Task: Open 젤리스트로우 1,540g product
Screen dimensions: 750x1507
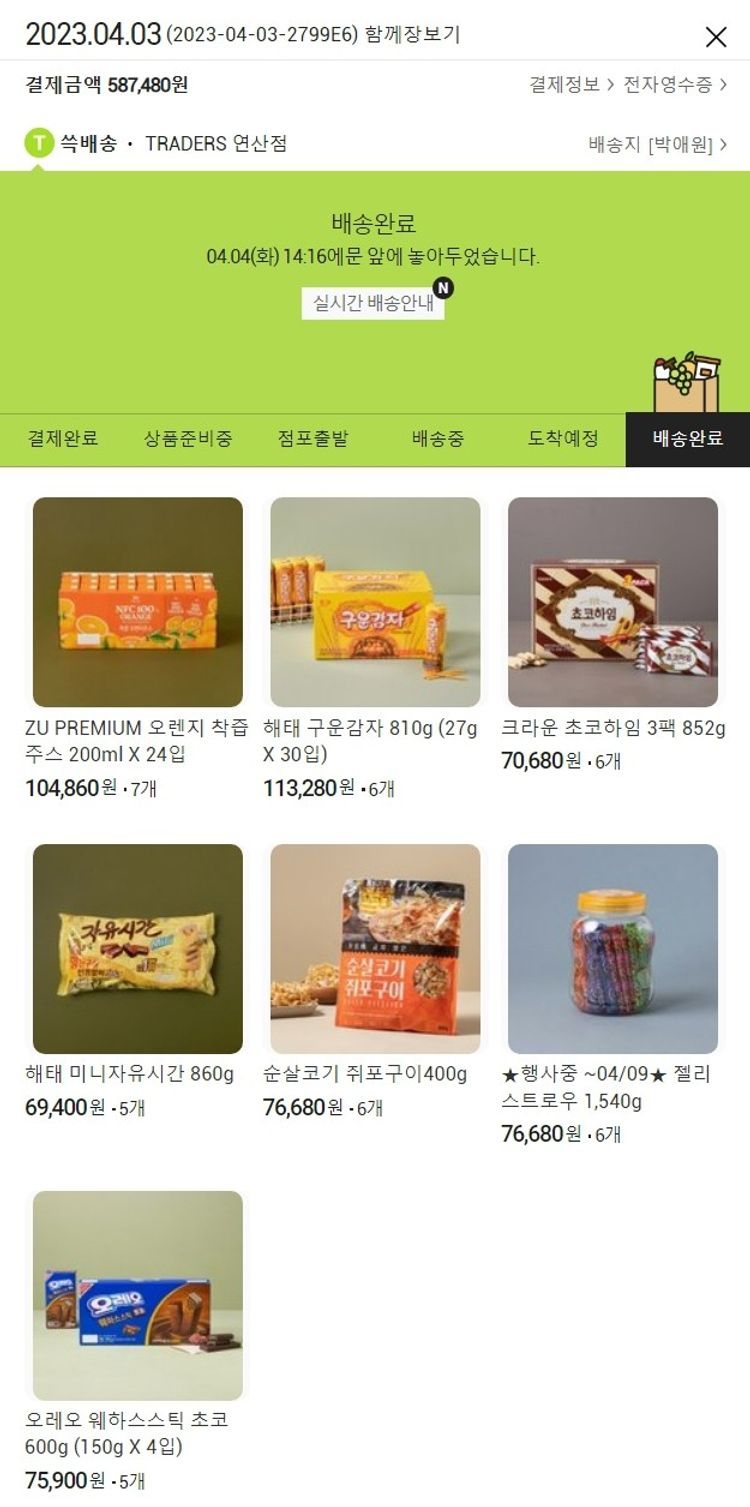Action: point(613,948)
